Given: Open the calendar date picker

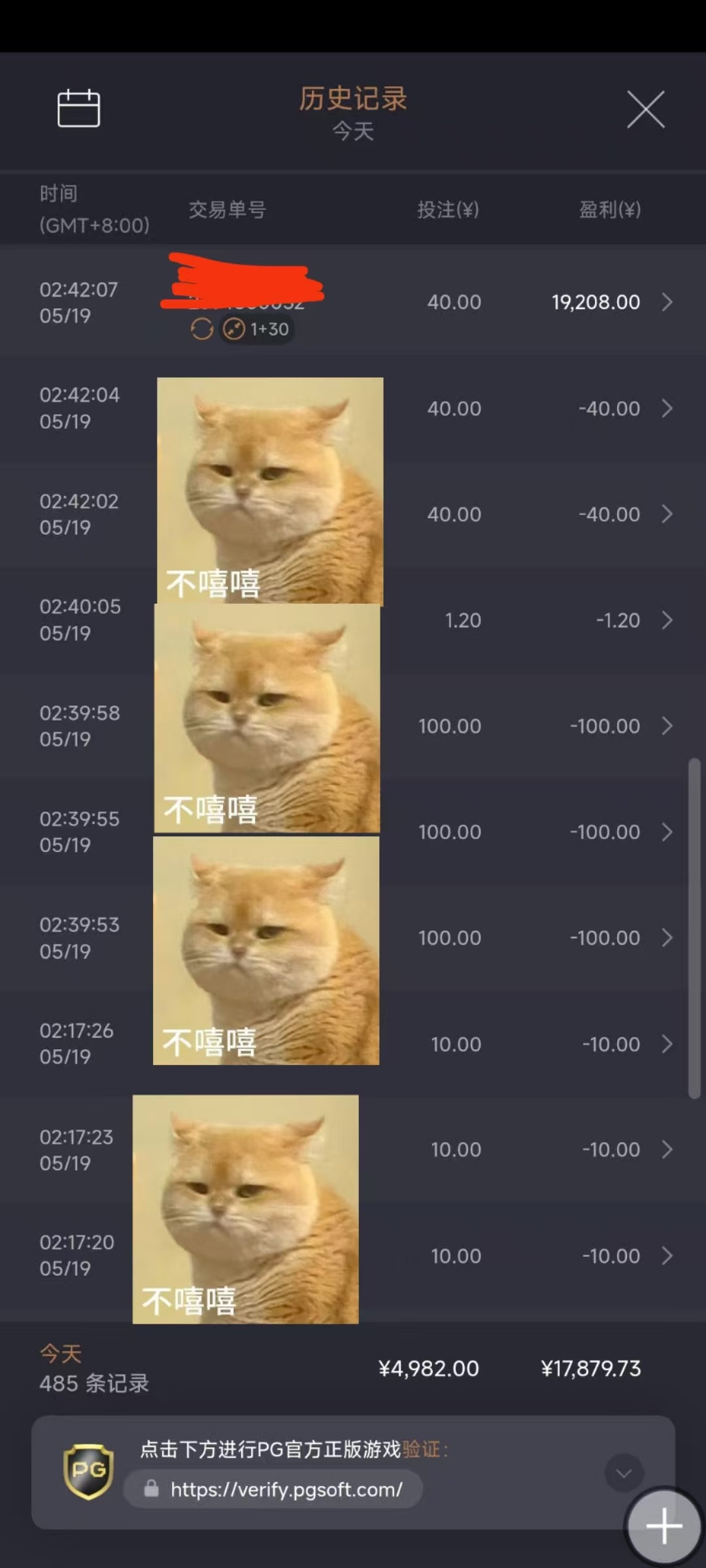Looking at the screenshot, I should pos(78,108).
